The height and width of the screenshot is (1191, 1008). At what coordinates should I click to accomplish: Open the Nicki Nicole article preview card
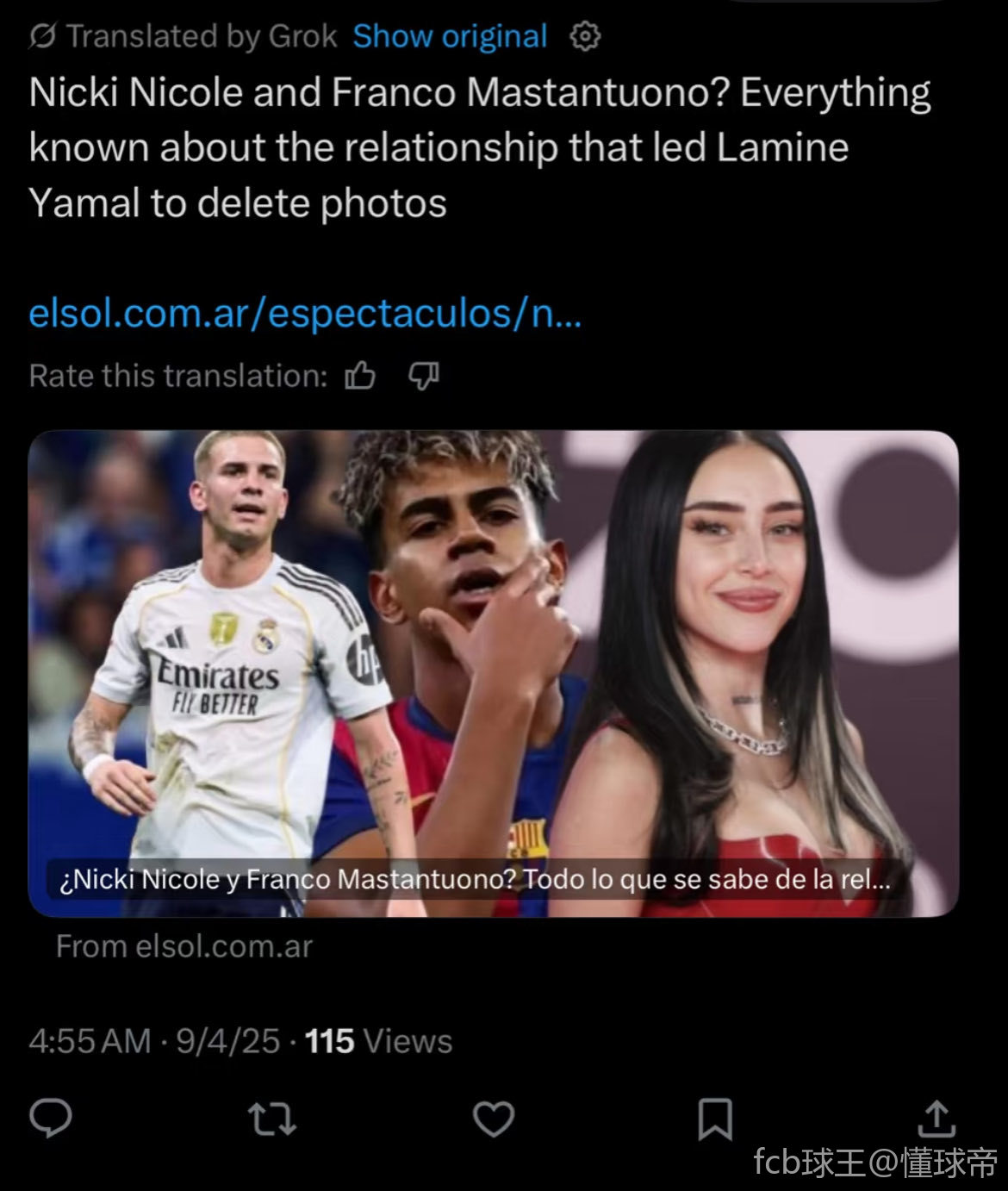493,673
